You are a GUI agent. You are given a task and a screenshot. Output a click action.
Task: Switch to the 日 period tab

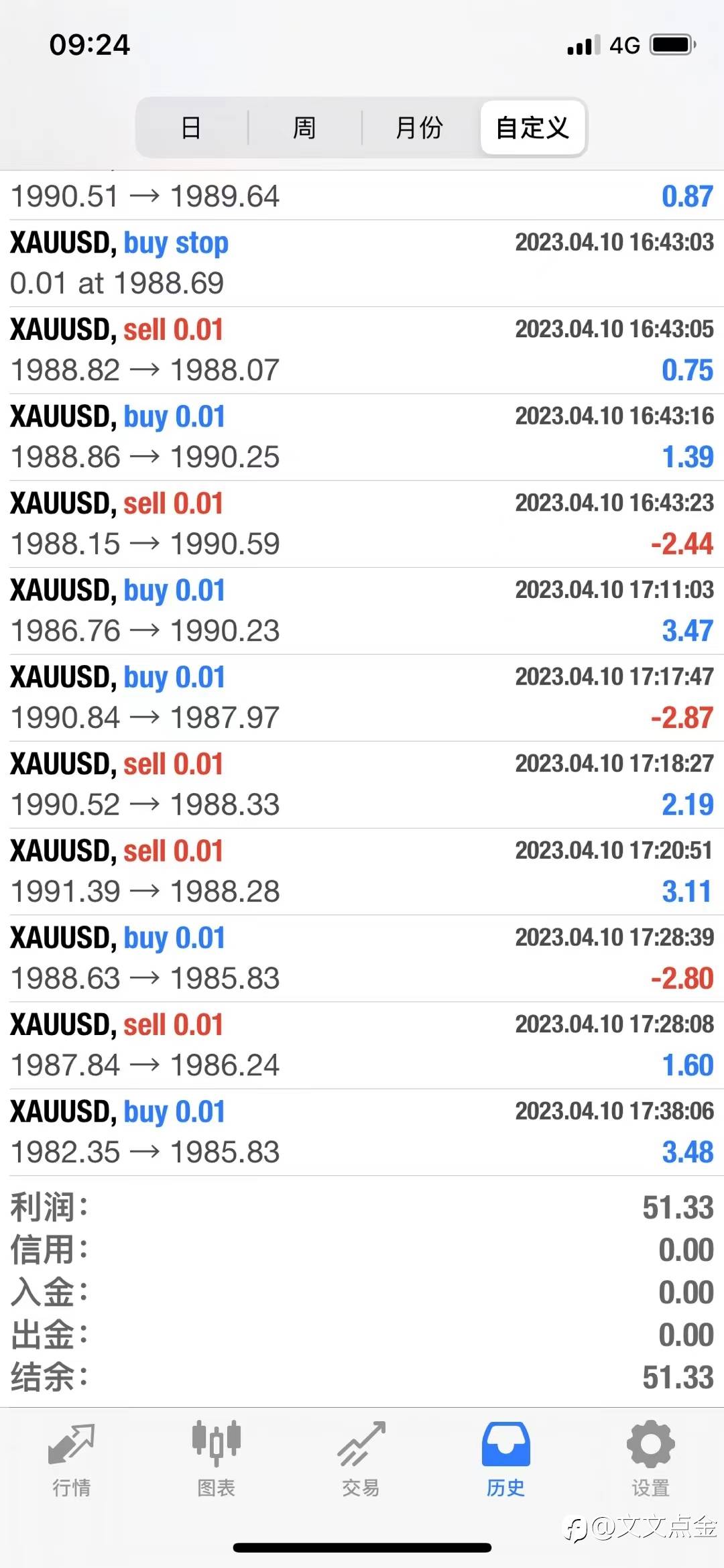click(192, 127)
